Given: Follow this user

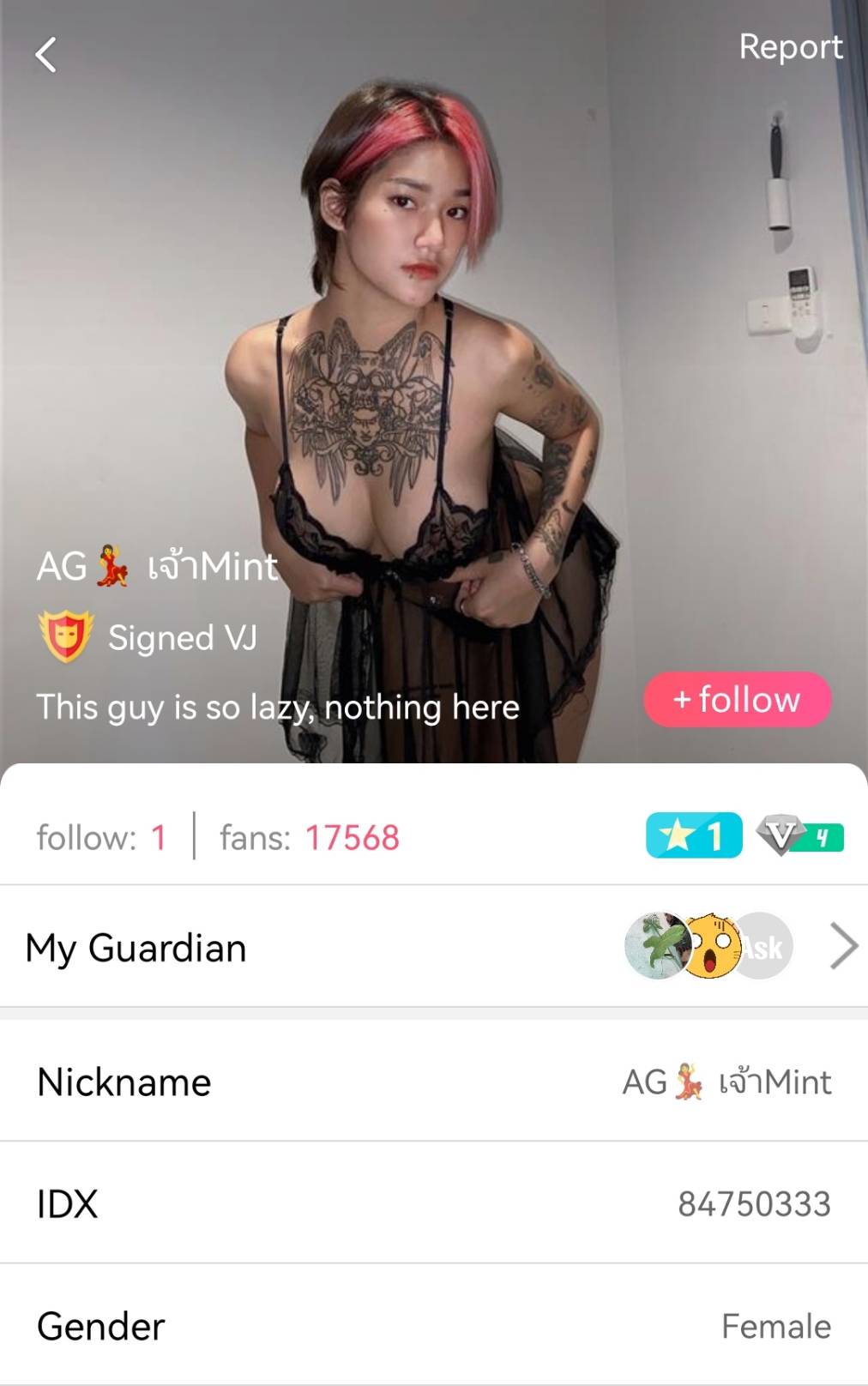Looking at the screenshot, I should (737, 699).
